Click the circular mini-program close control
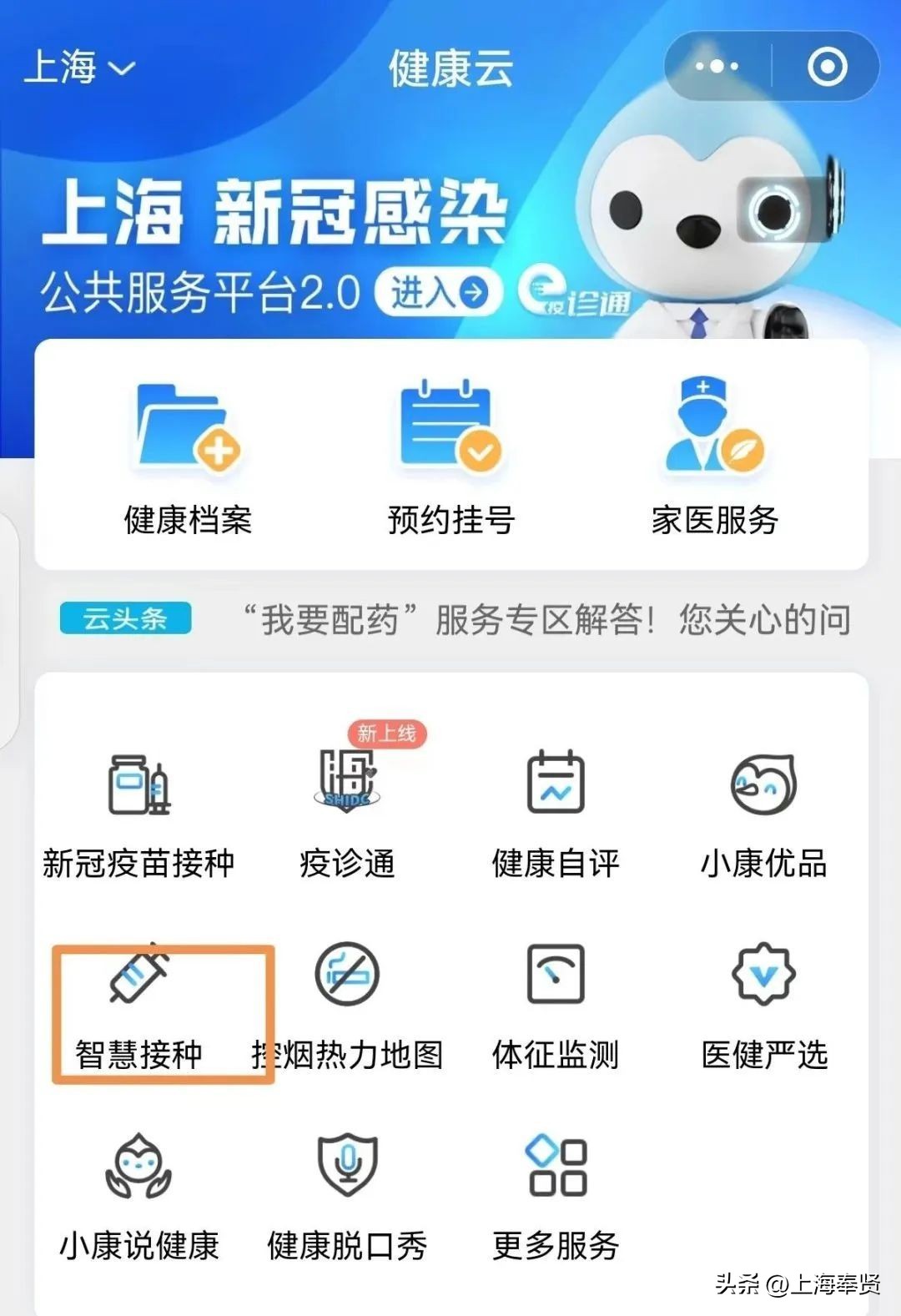 tap(826, 65)
